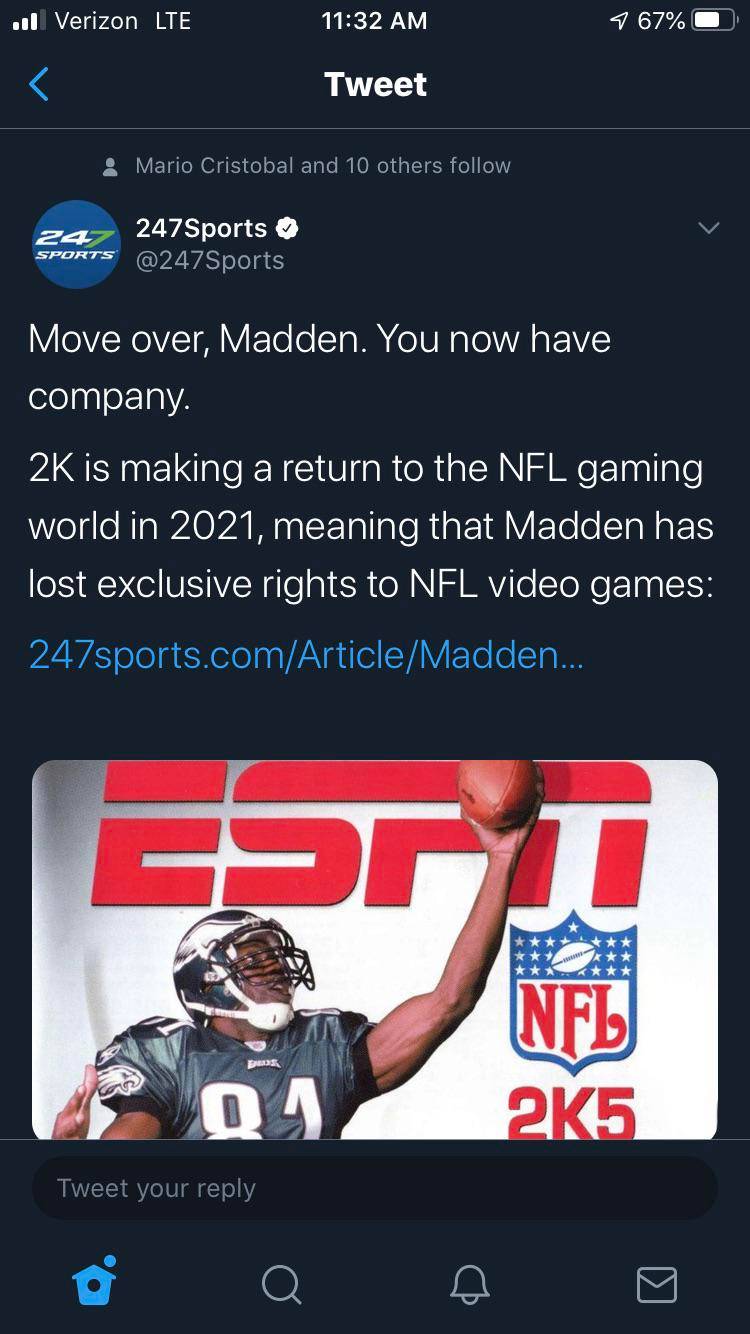The image size is (750, 1334).
Task: Select the Tweet title header
Action: pyautogui.click(x=375, y=84)
